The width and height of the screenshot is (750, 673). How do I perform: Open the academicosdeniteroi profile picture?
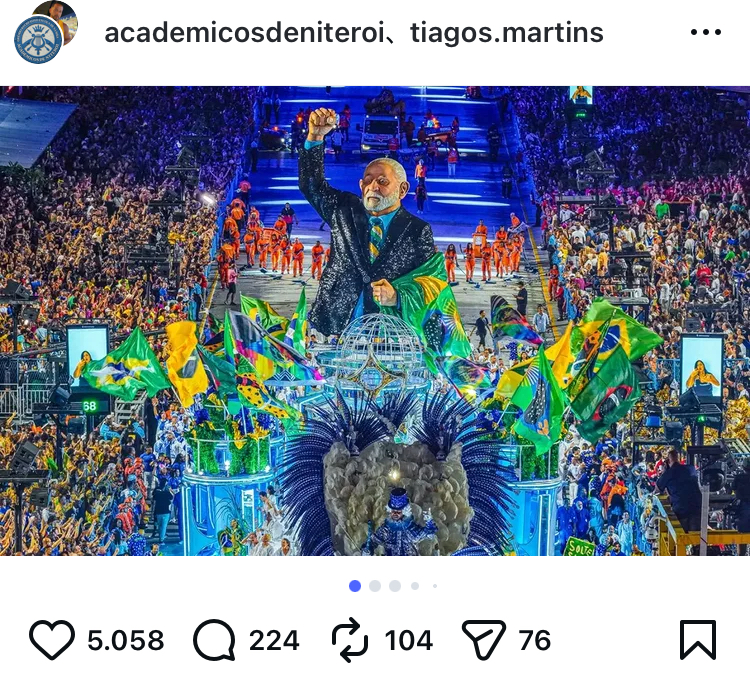pos(40,36)
